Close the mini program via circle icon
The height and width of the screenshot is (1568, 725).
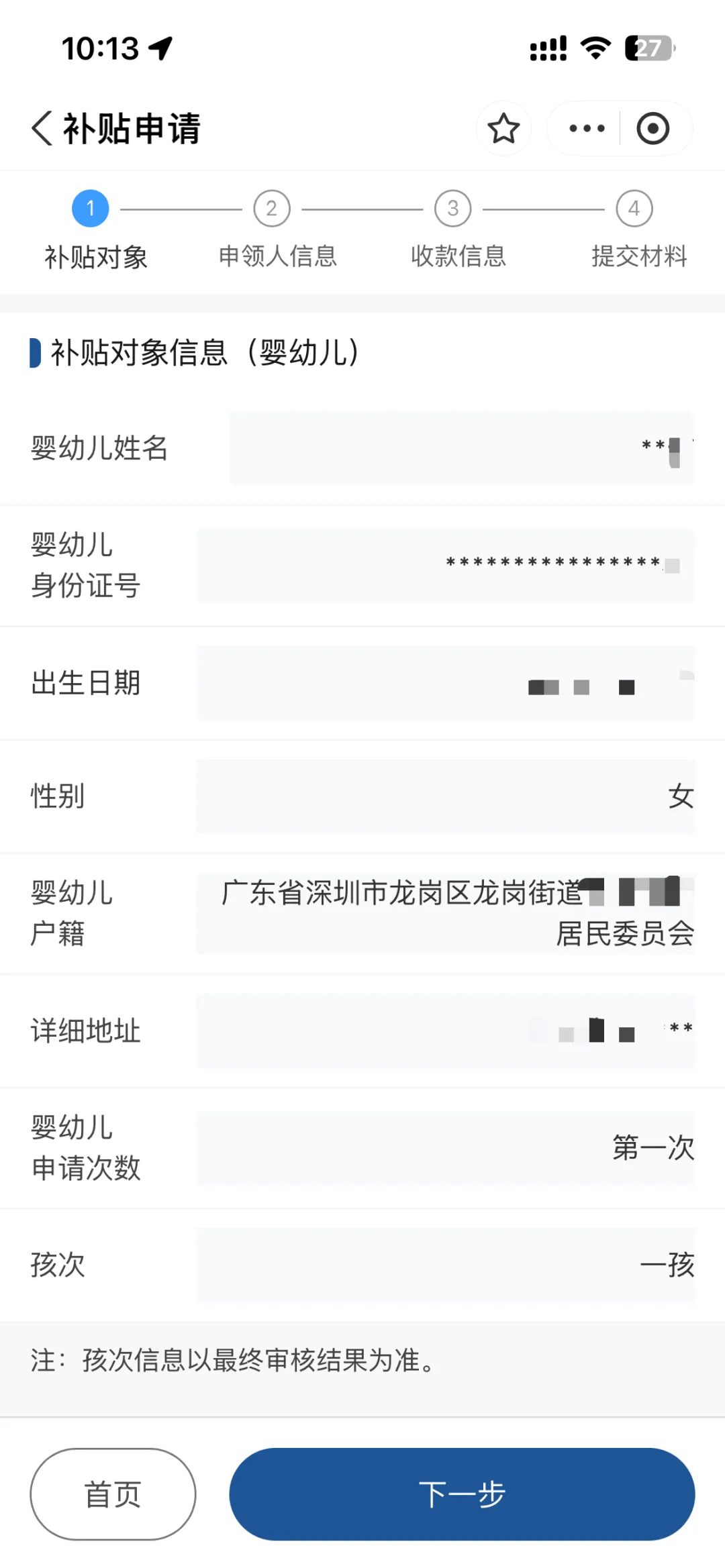(652, 128)
